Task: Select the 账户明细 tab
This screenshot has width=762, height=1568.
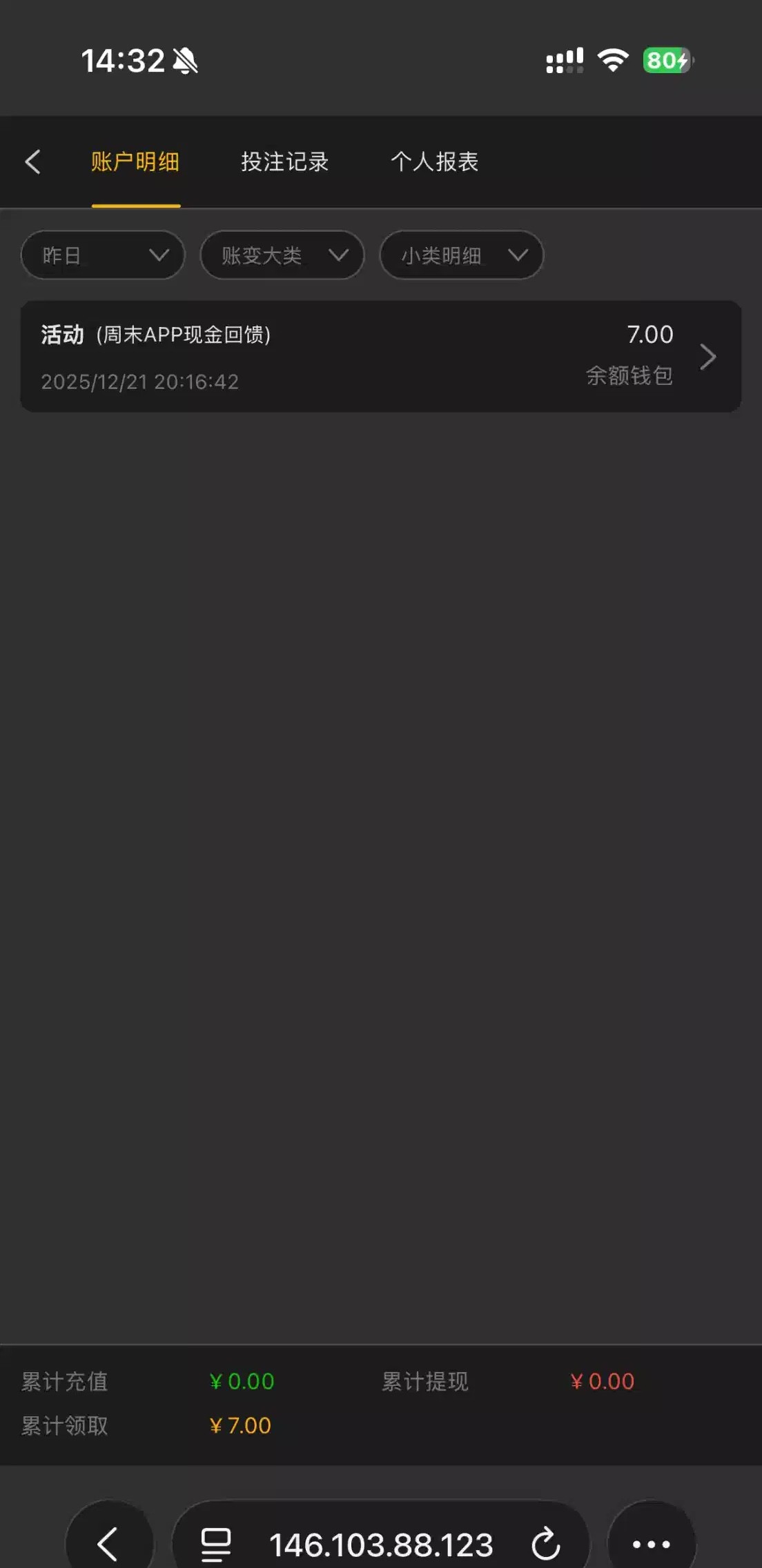Action: tap(135, 162)
